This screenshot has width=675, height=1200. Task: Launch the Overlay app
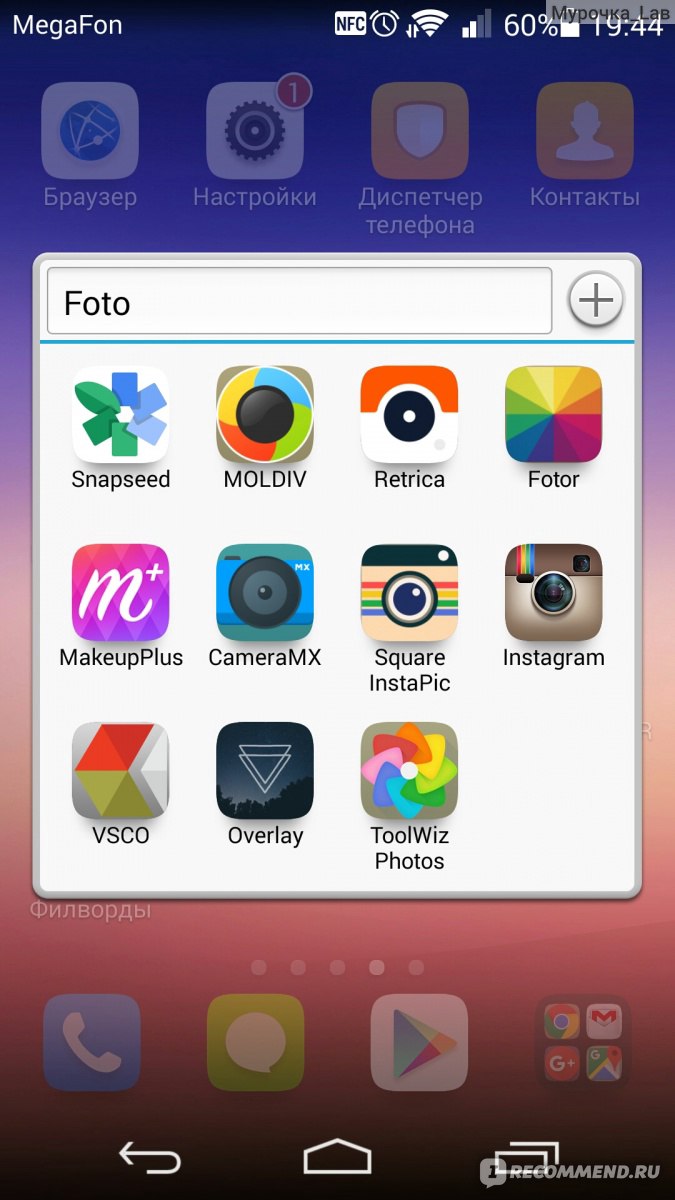pyautogui.click(x=265, y=771)
